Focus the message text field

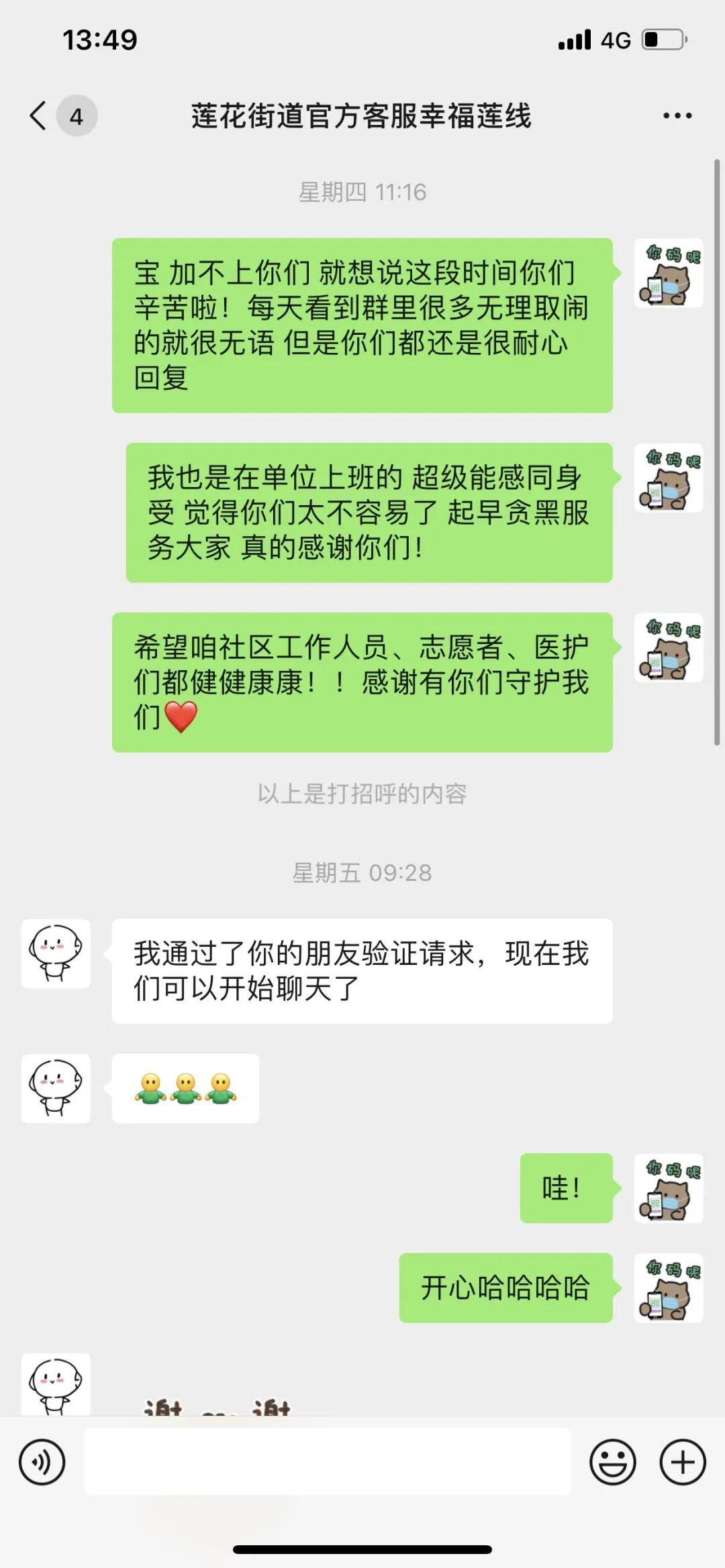point(328,1462)
